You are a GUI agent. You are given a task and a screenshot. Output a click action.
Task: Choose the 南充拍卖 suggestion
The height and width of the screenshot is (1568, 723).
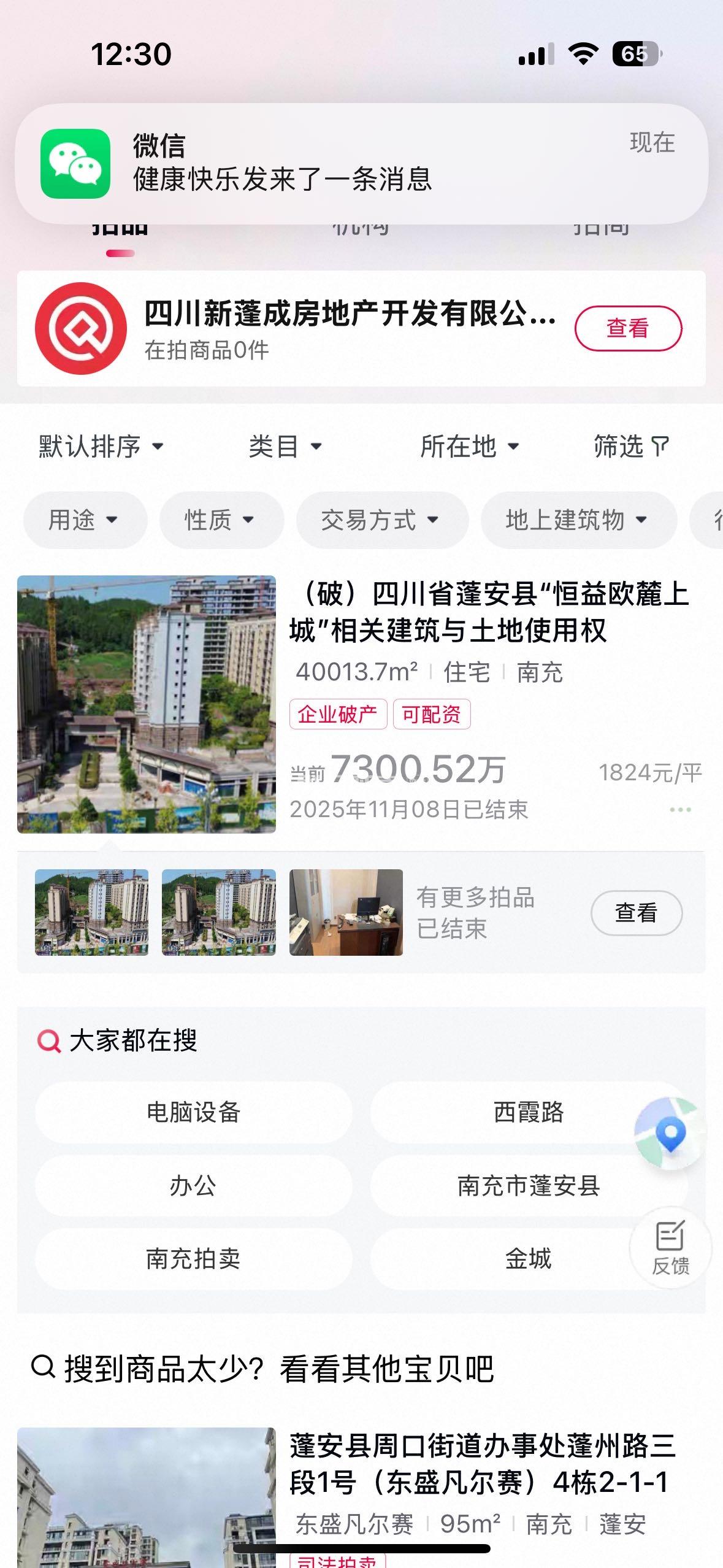tap(193, 1259)
